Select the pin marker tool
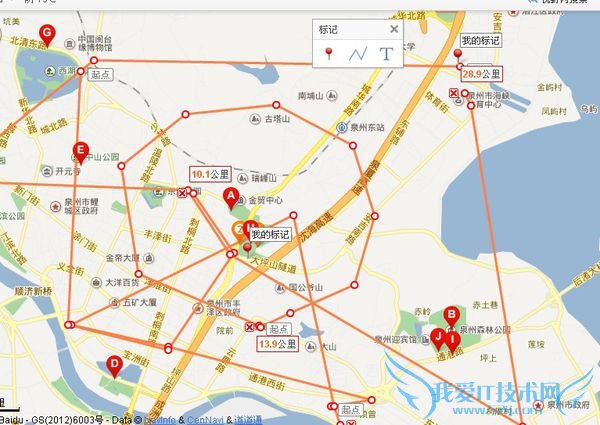 pos(330,53)
